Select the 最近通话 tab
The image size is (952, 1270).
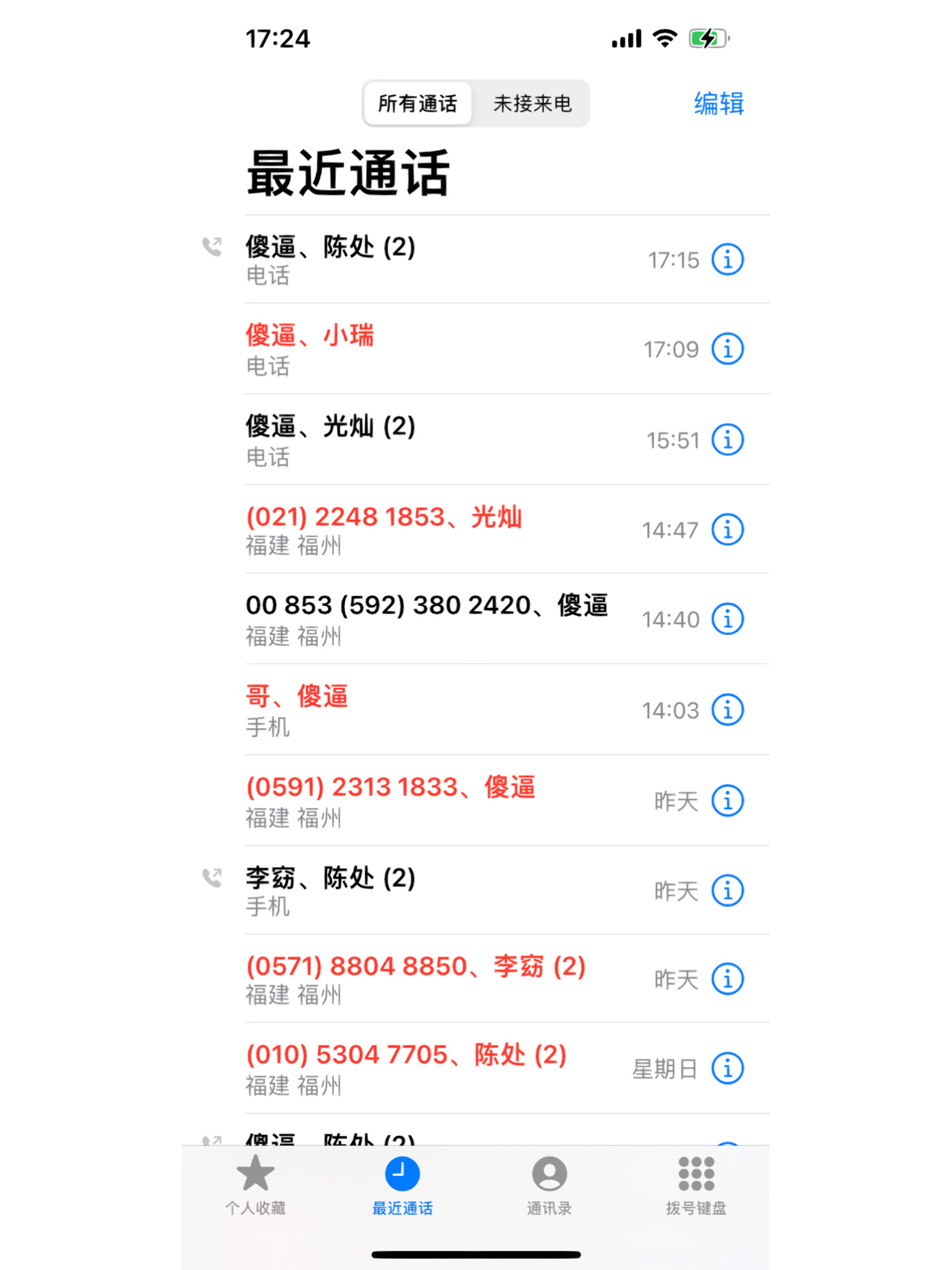pyautogui.click(x=402, y=1185)
